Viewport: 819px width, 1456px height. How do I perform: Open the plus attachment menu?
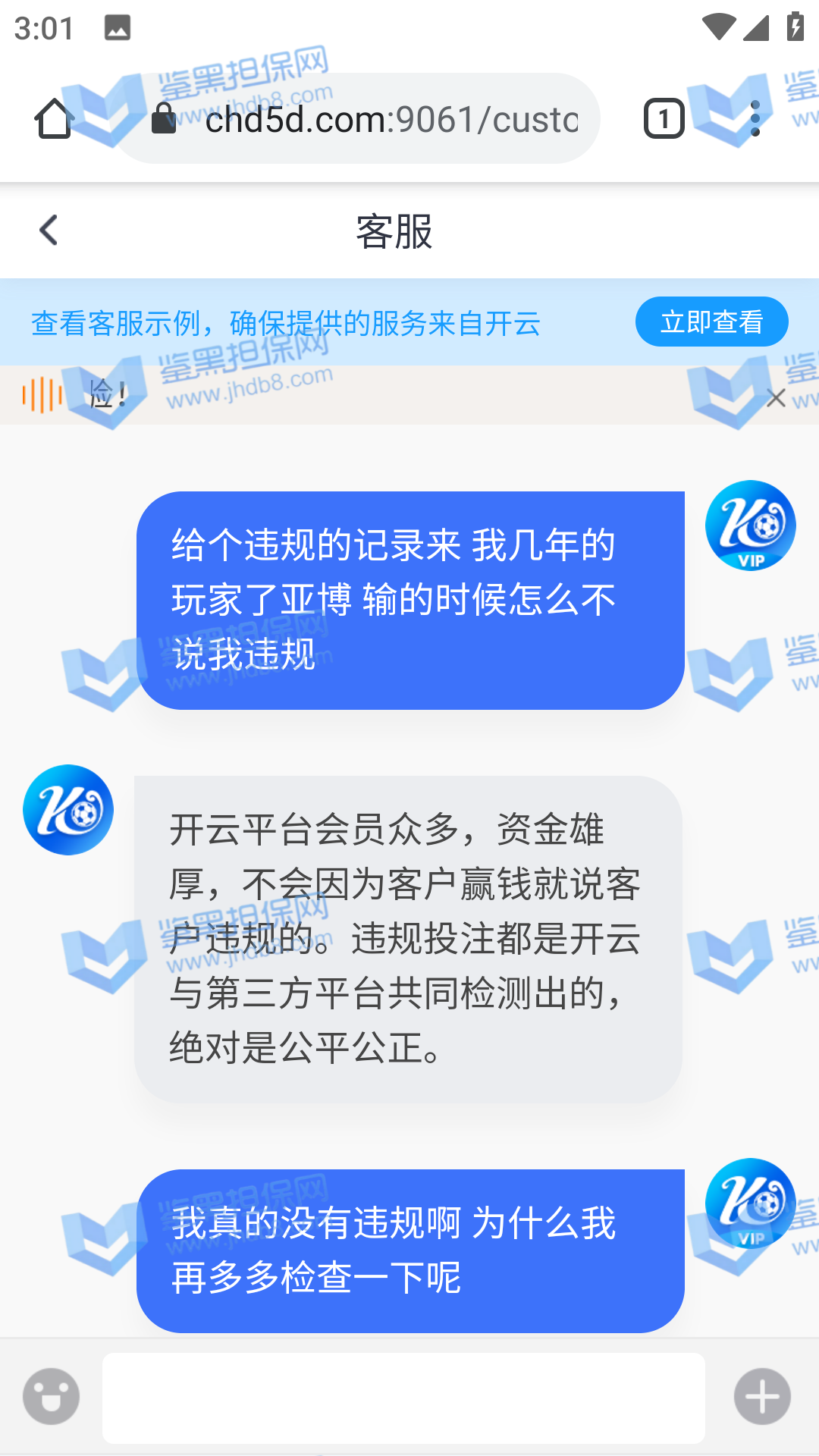(762, 1396)
